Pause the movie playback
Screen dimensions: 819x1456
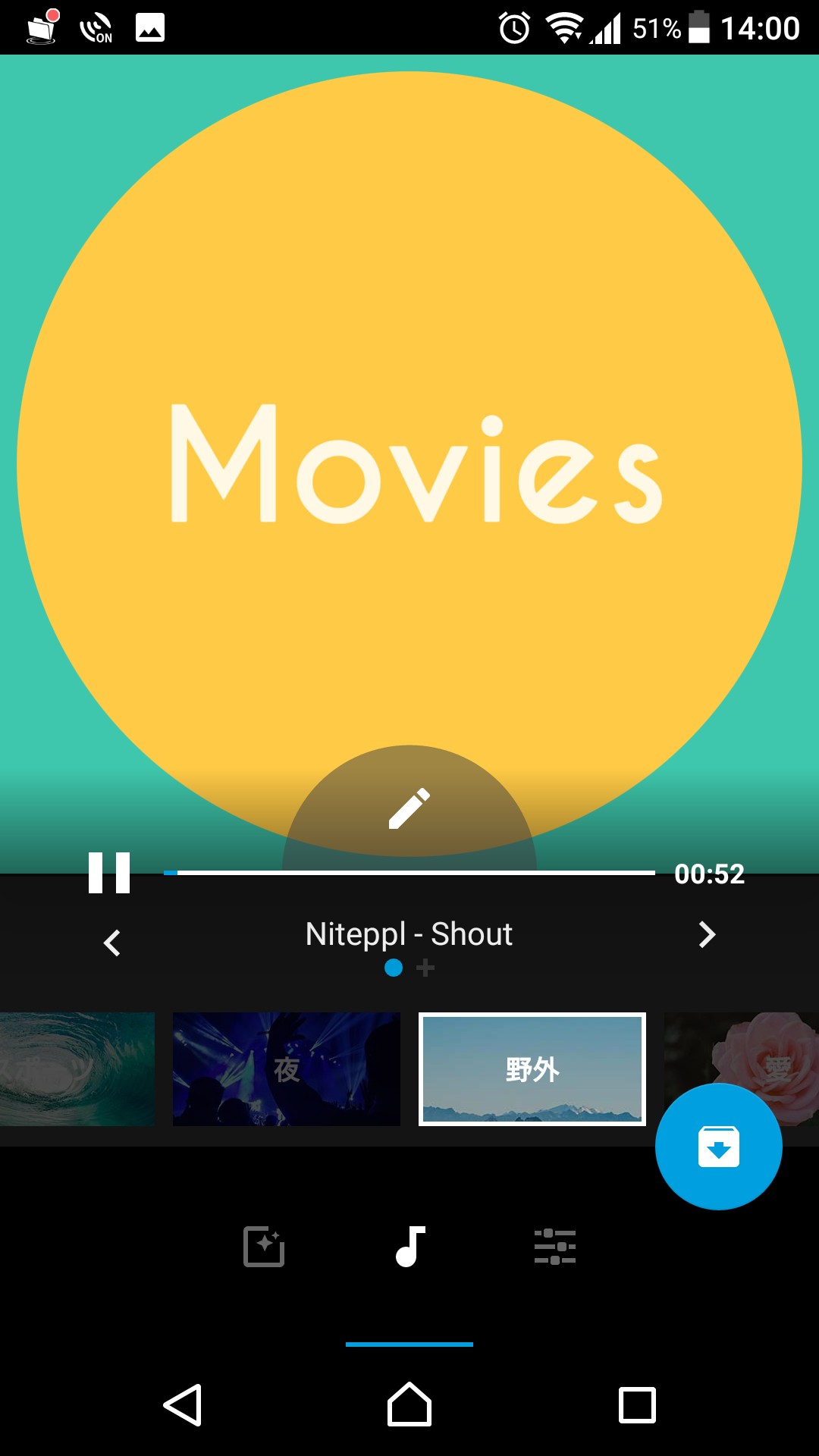[x=109, y=873]
